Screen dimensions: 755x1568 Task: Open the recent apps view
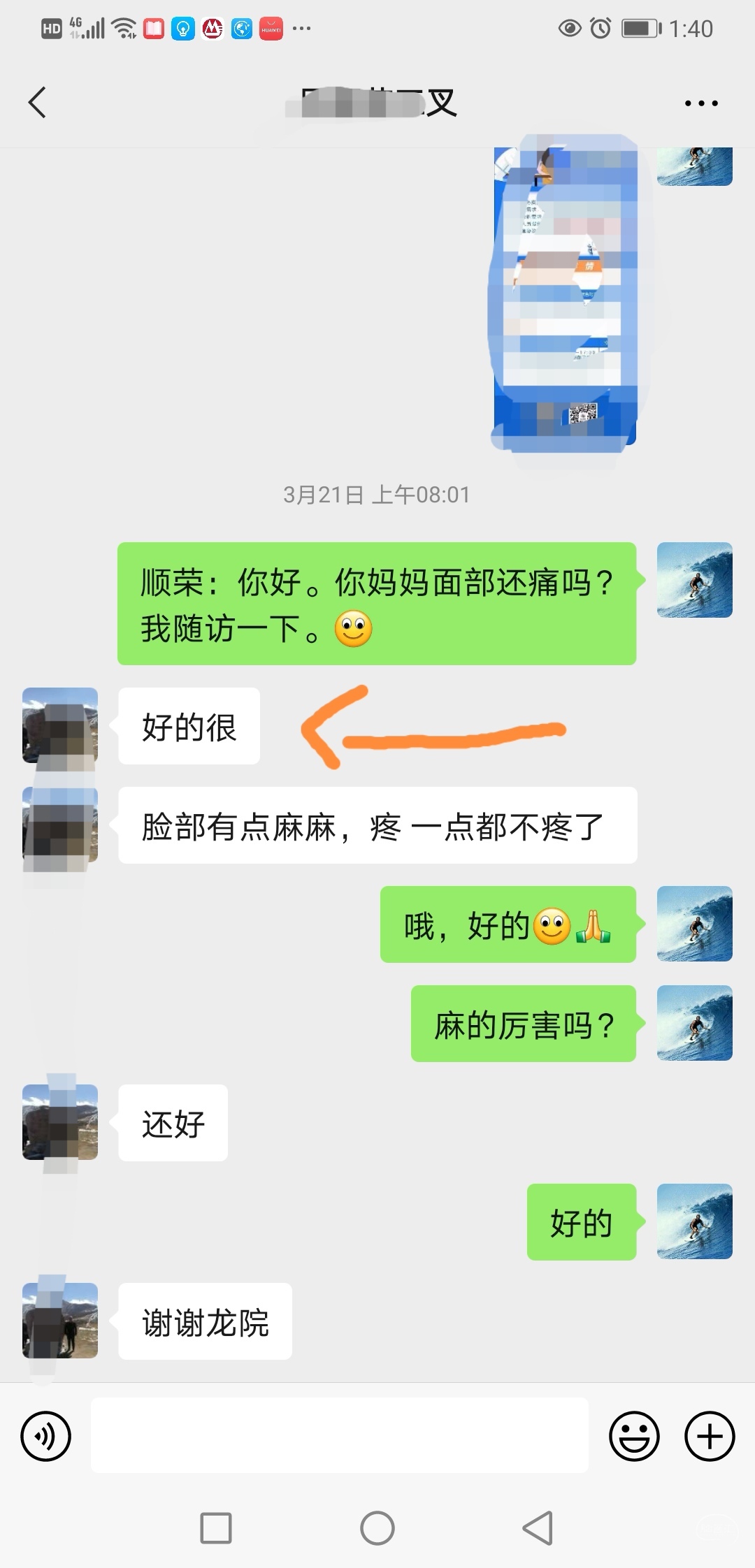(216, 1528)
